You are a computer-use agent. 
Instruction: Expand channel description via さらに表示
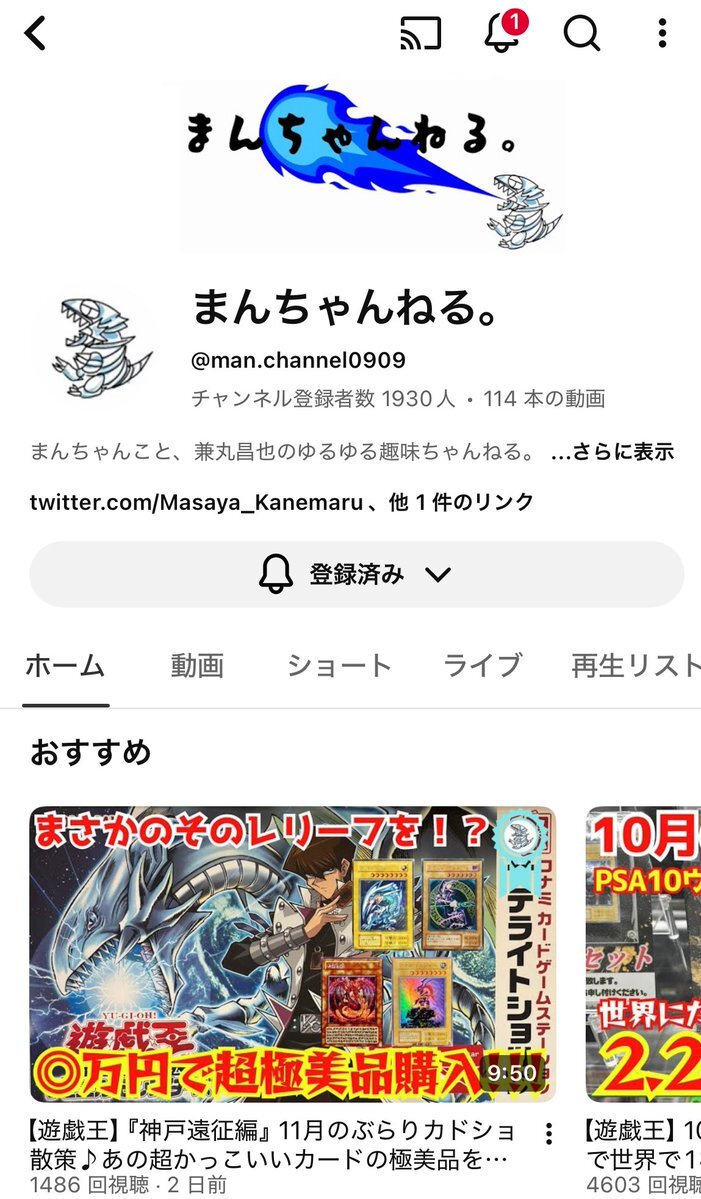(x=612, y=452)
